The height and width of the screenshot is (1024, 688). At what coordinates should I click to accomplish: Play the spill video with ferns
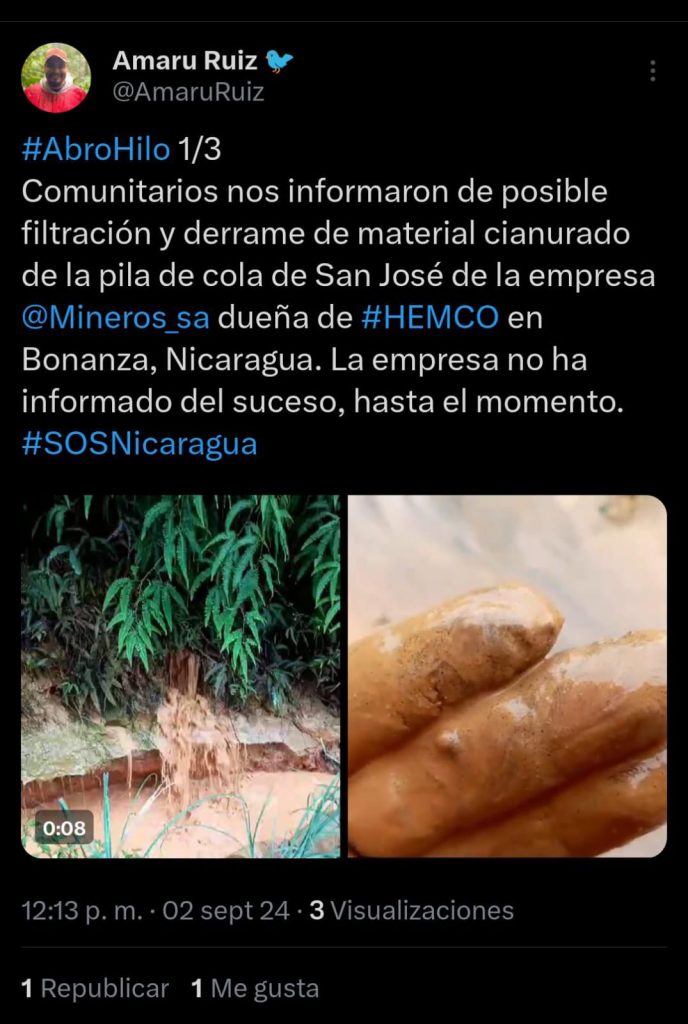pyautogui.click(x=181, y=676)
